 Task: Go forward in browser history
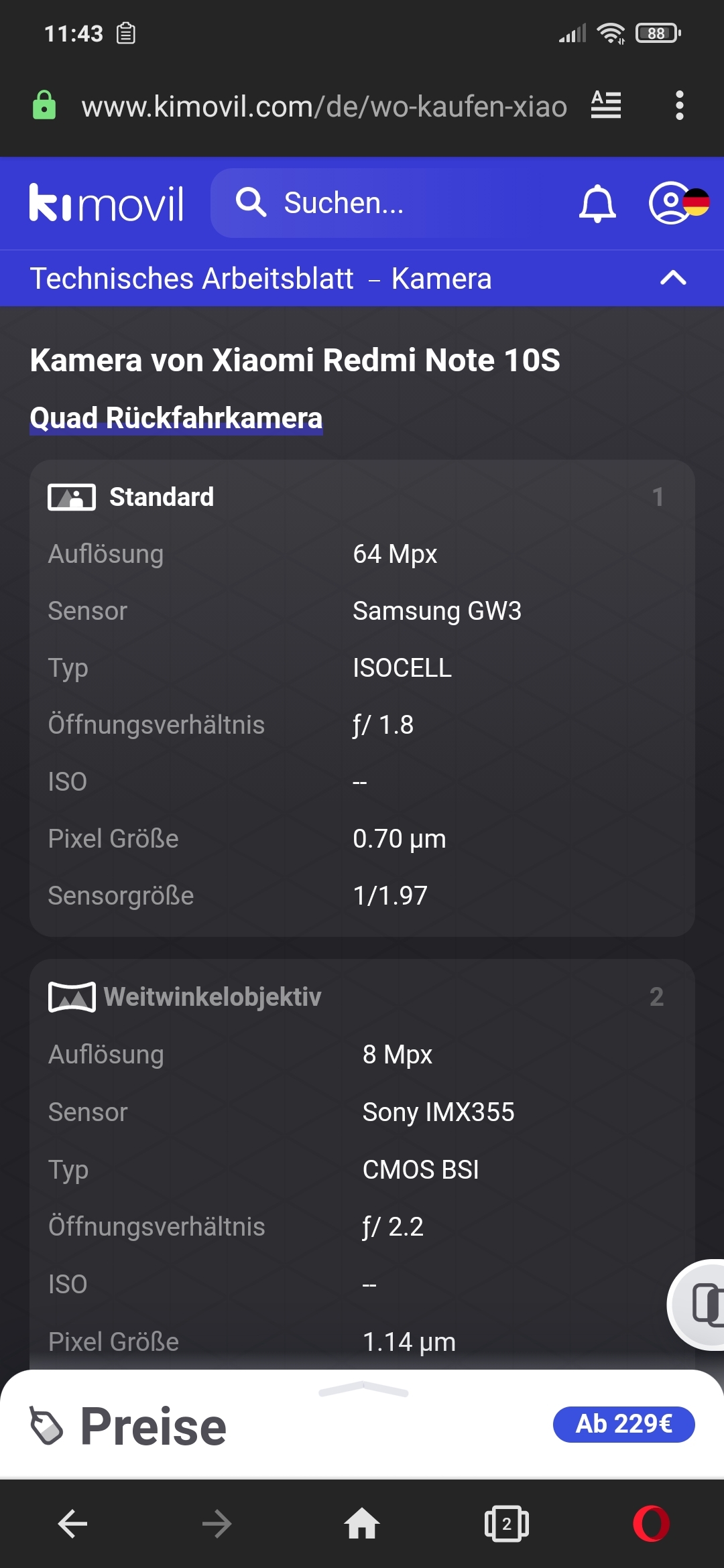click(x=217, y=1524)
